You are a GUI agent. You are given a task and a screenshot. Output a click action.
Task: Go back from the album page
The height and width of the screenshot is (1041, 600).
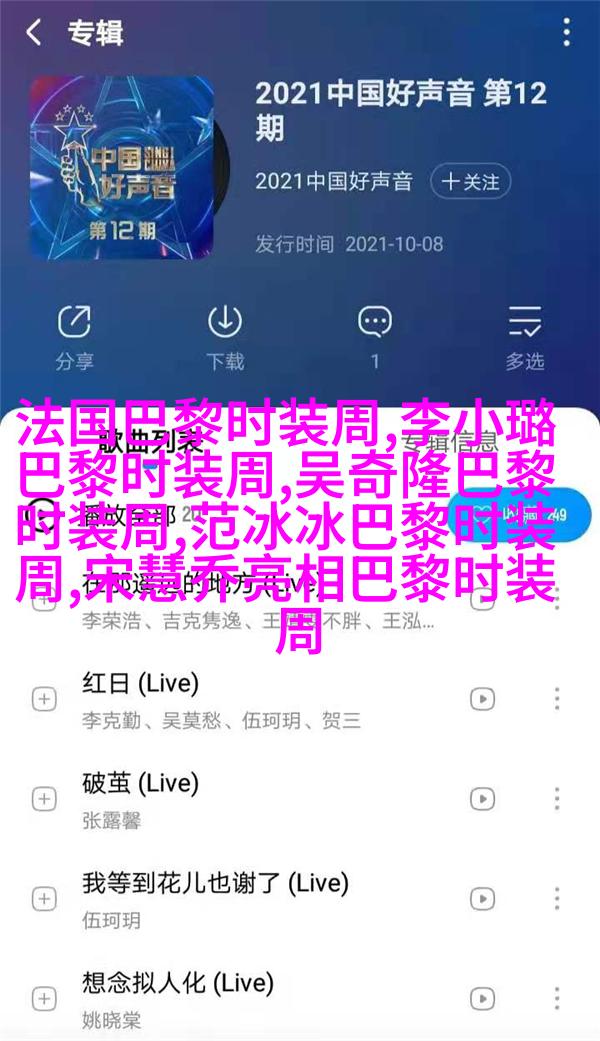click(35, 33)
